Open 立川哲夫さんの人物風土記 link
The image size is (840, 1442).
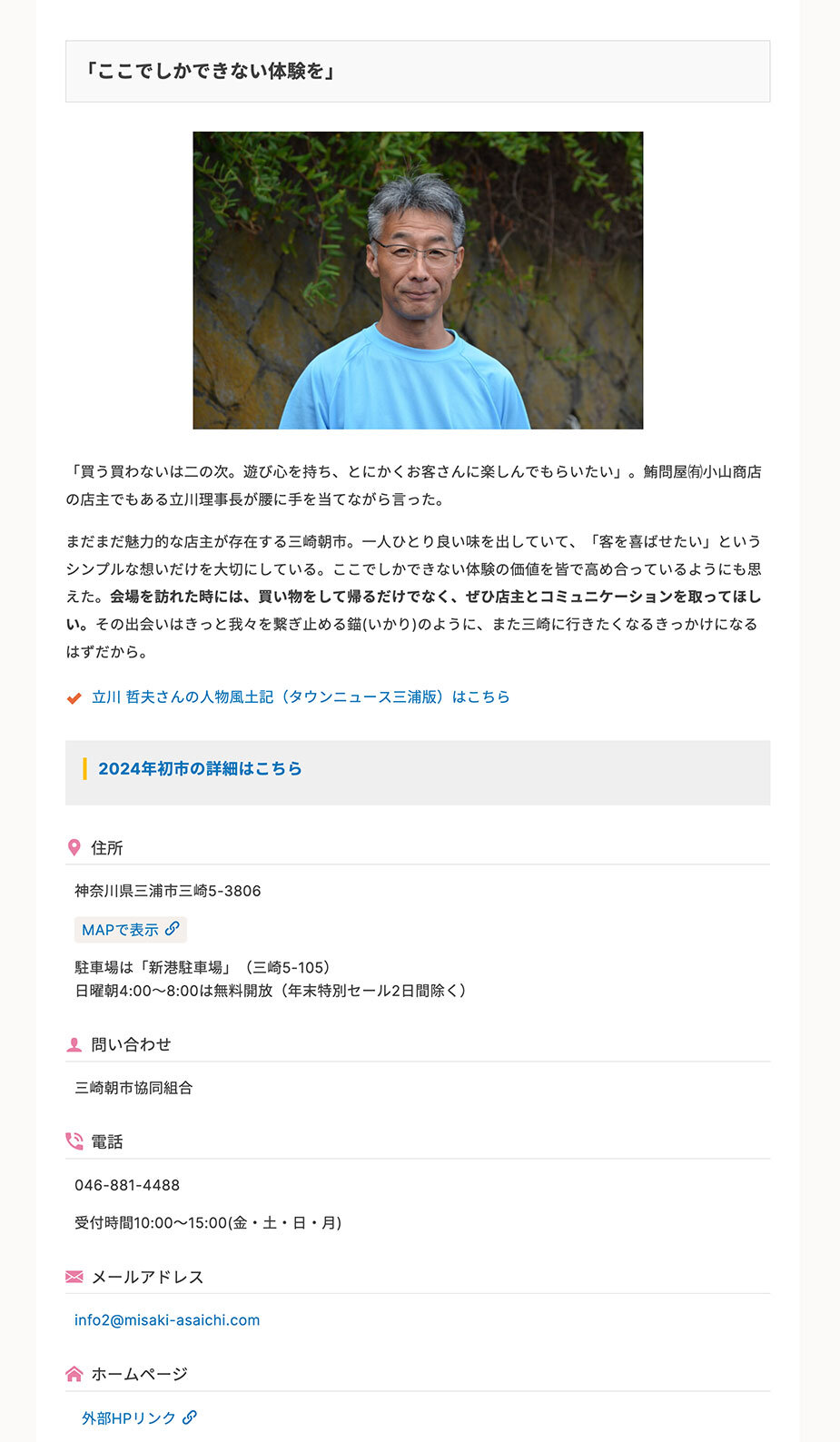(300, 697)
